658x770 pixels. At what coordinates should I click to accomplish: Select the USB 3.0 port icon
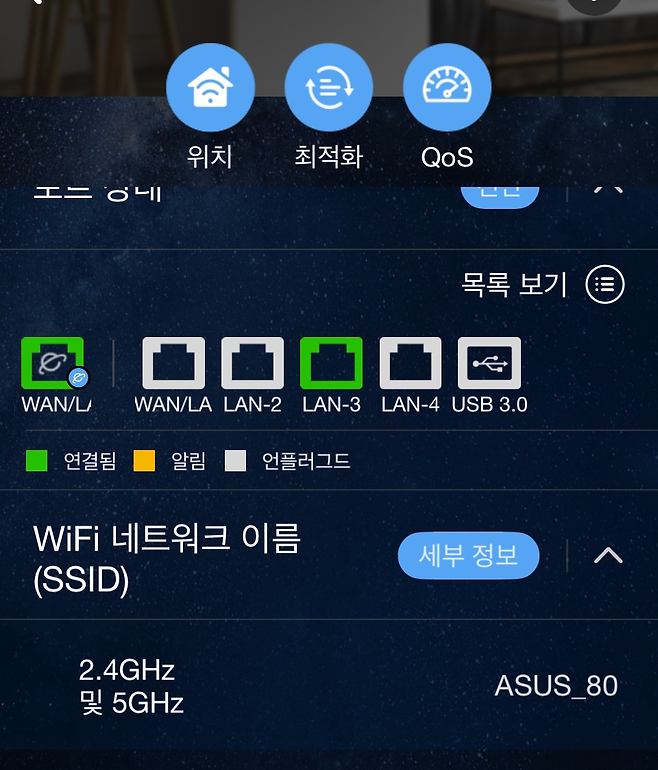(489, 363)
